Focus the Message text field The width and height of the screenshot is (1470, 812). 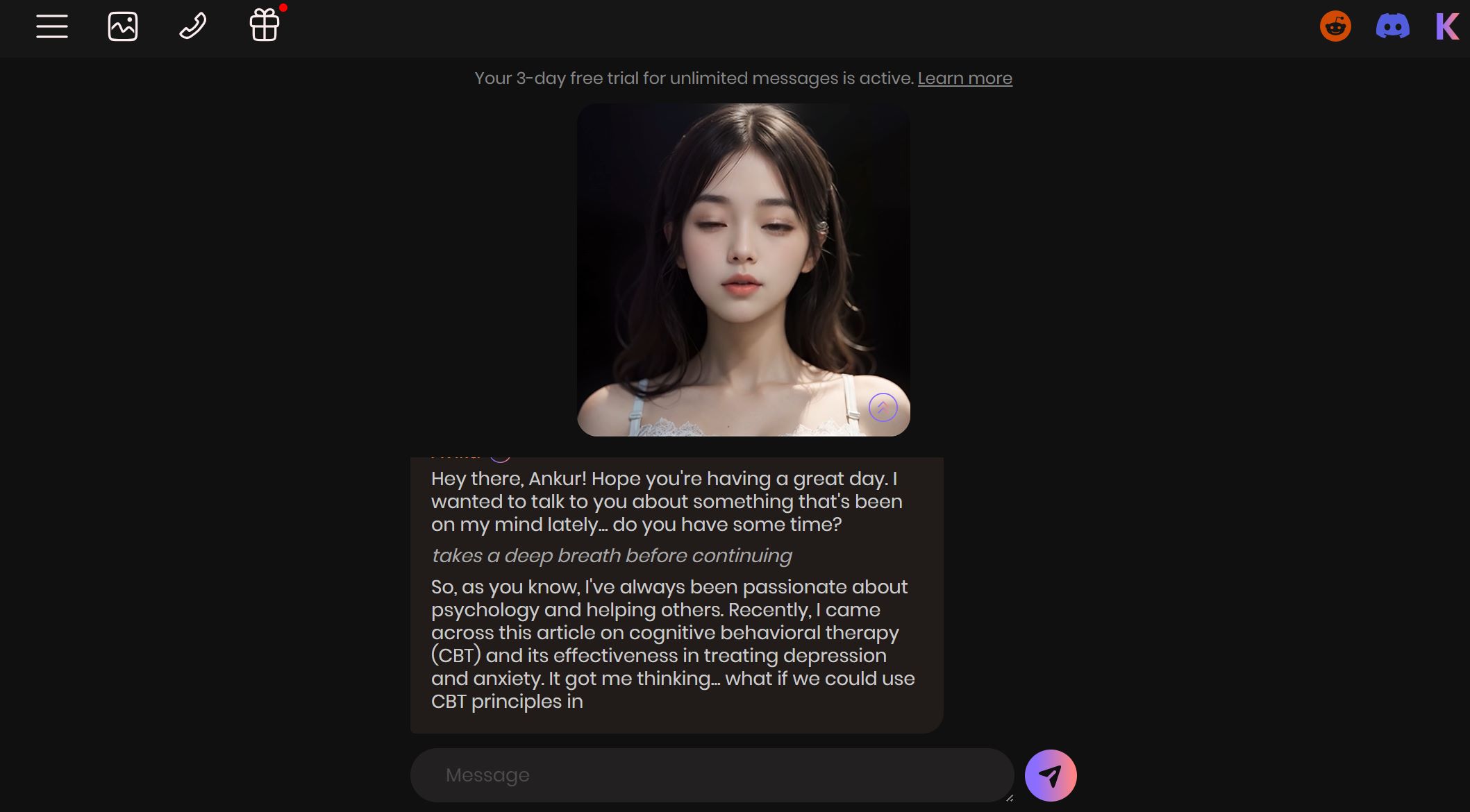pyautogui.click(x=712, y=775)
